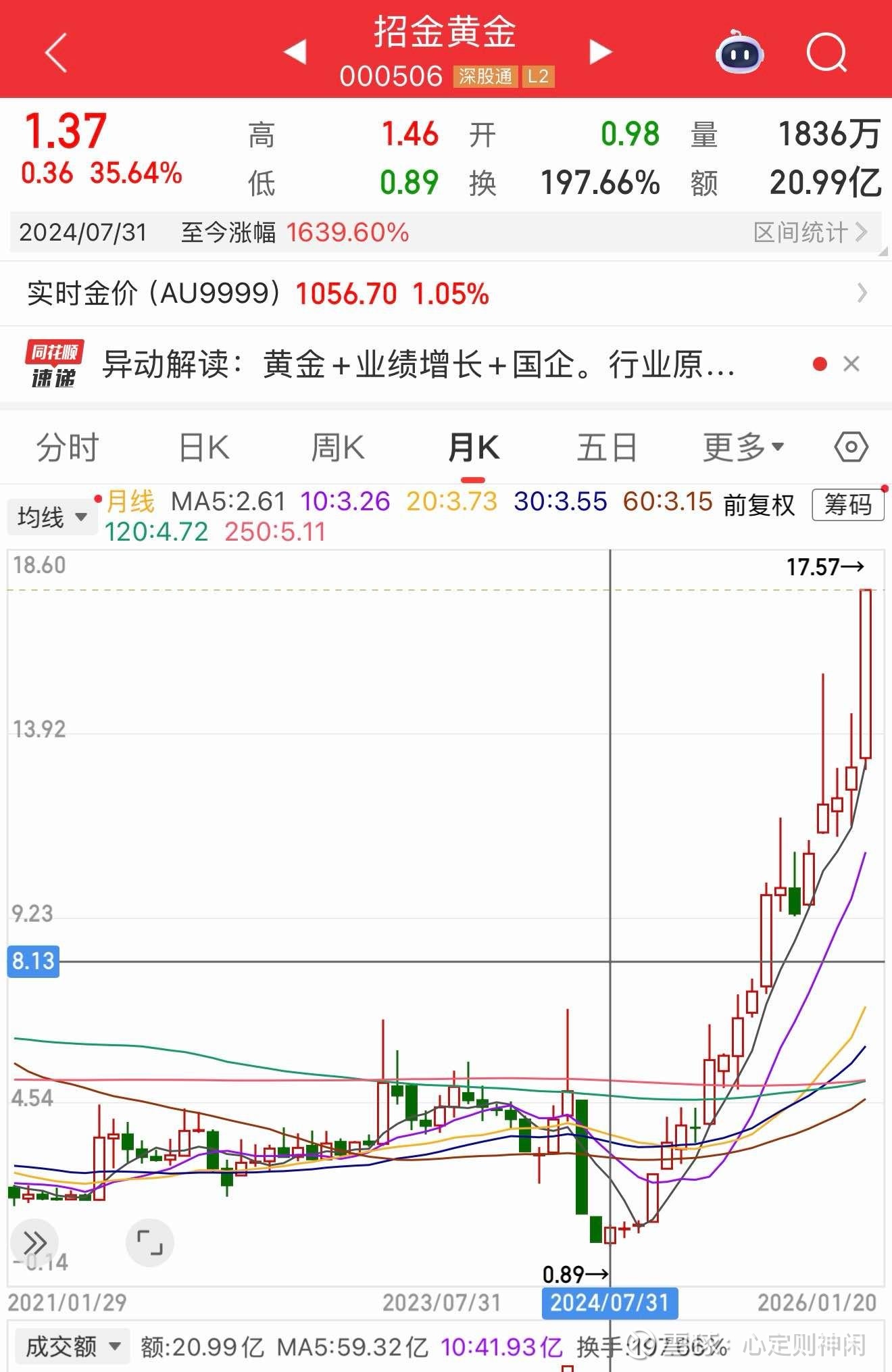
Task: Open the robot AI assistant
Action: click(739, 53)
